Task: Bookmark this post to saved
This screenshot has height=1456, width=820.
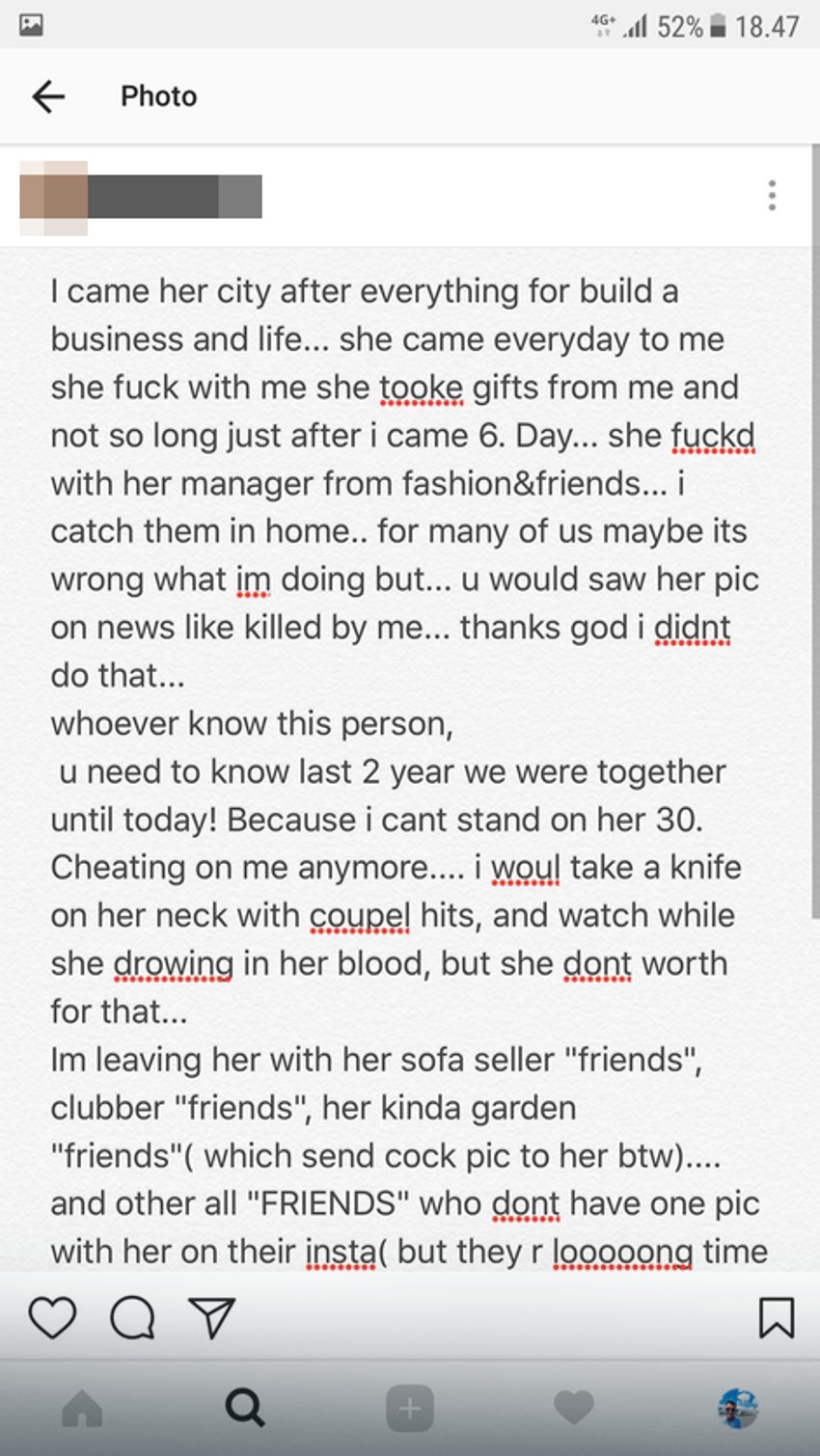Action: 777,1317
